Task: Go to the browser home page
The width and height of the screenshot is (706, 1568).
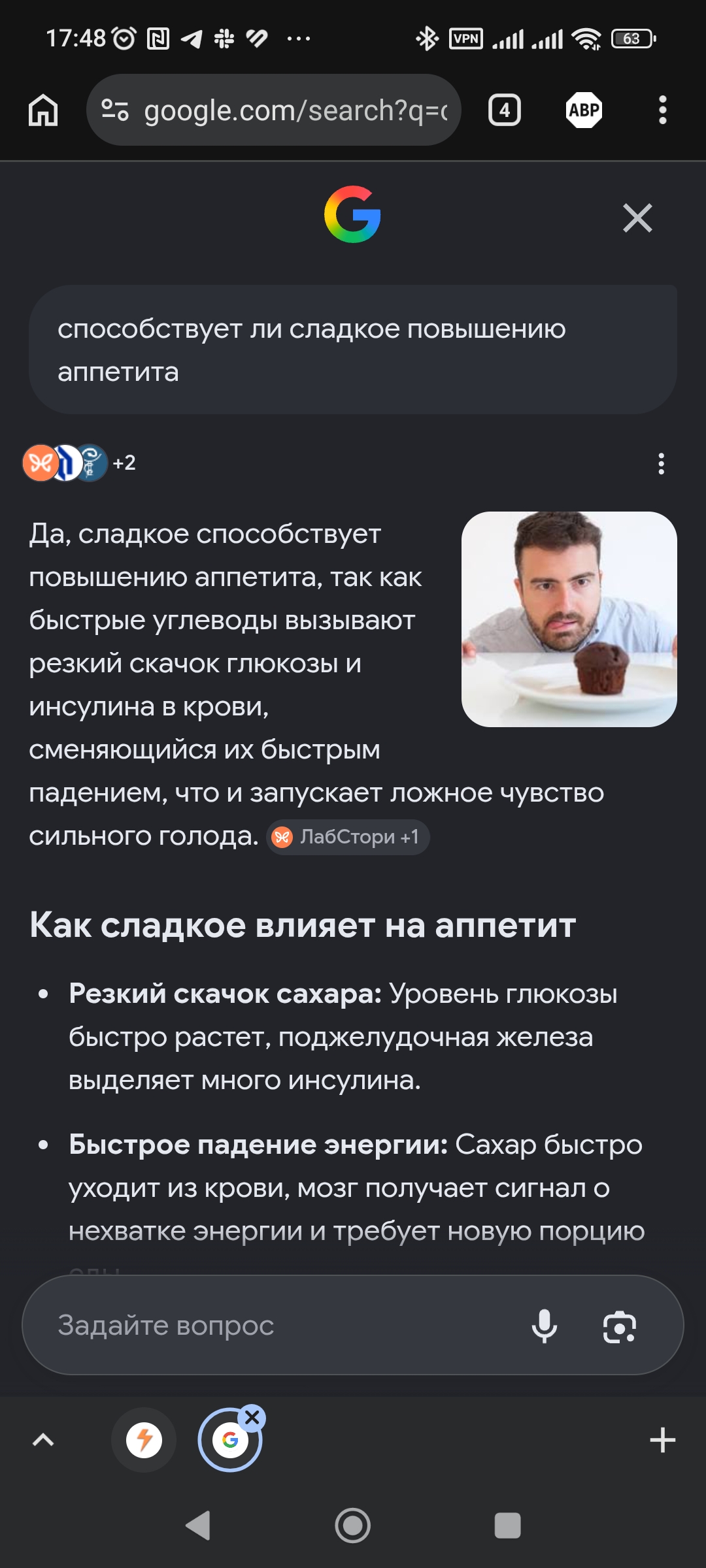Action: [43, 110]
